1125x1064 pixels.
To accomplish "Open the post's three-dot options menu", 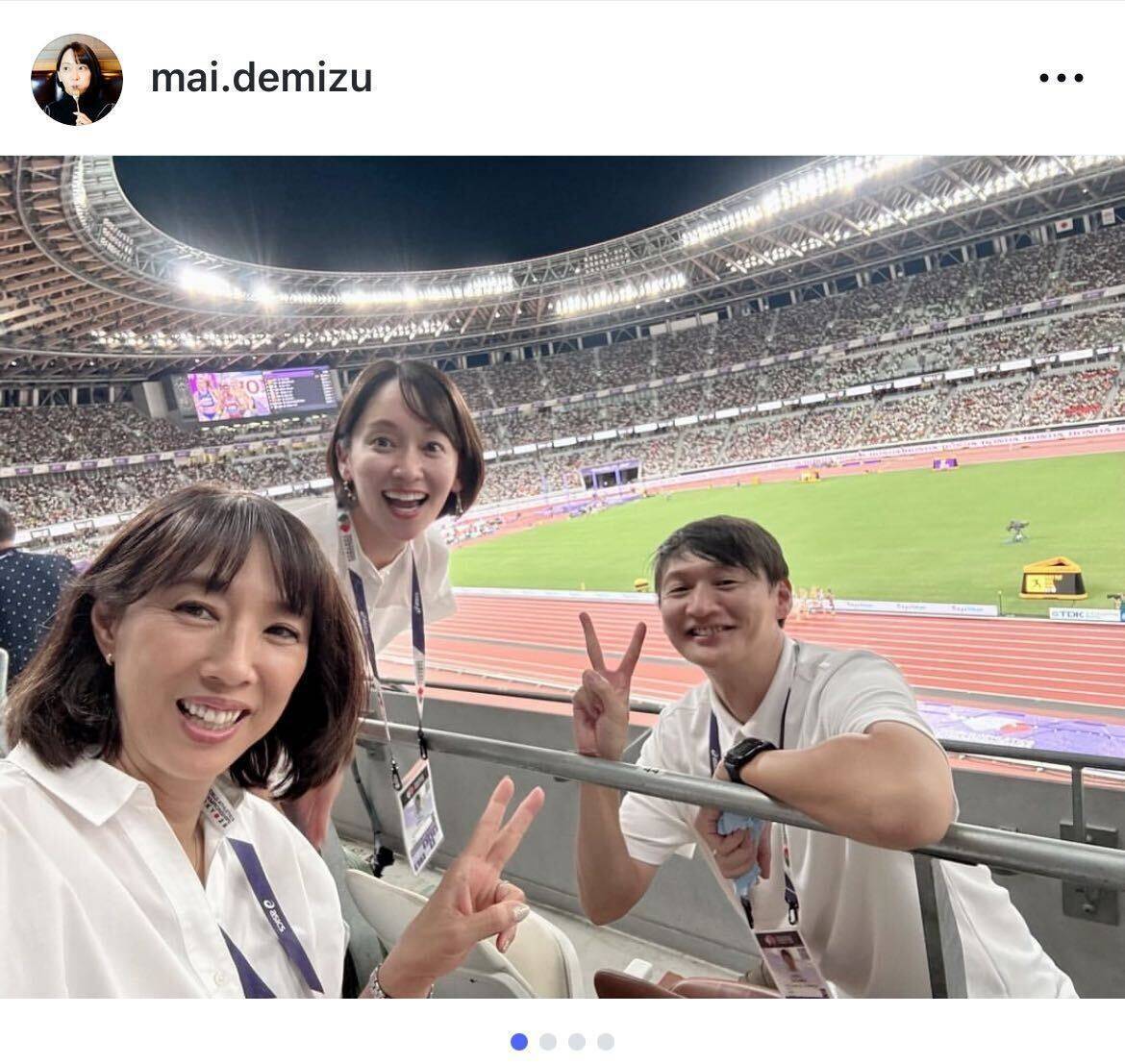I will pyautogui.click(x=1061, y=79).
